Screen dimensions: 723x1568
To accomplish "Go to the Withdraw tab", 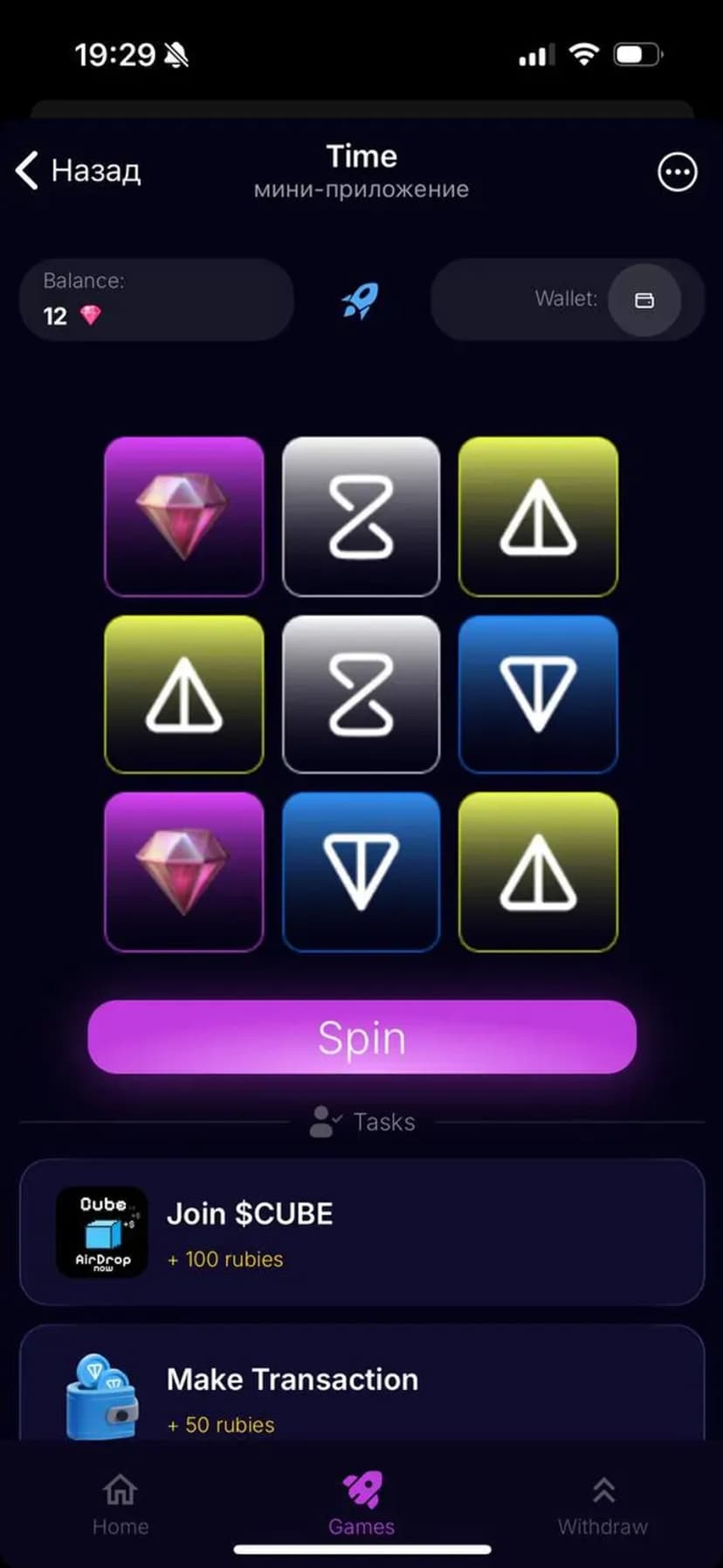I will click(602, 1505).
